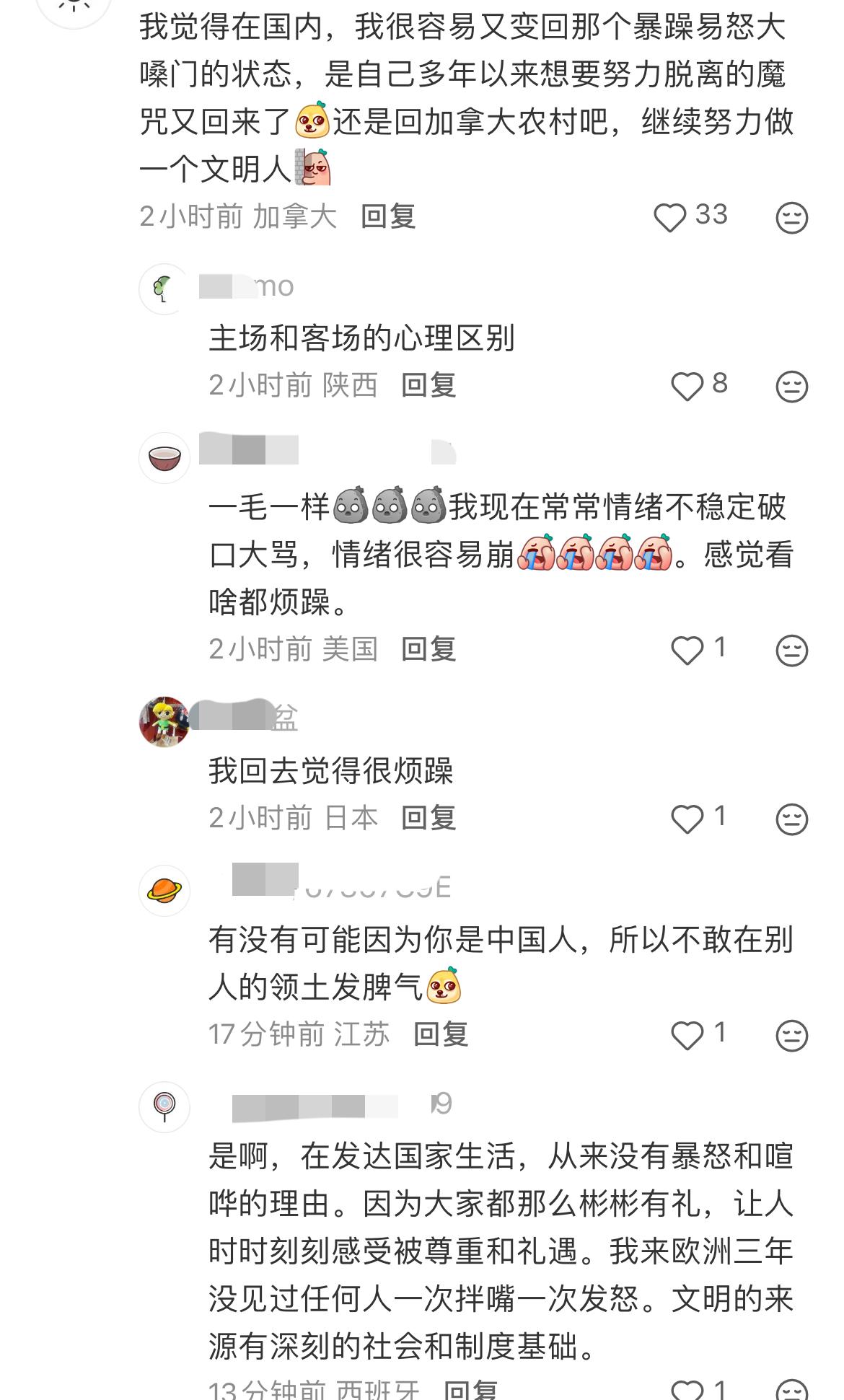The width and height of the screenshot is (844, 1400).
Task: Tap the smiley icon next to the 江苏 comment
Action: 791,1033
